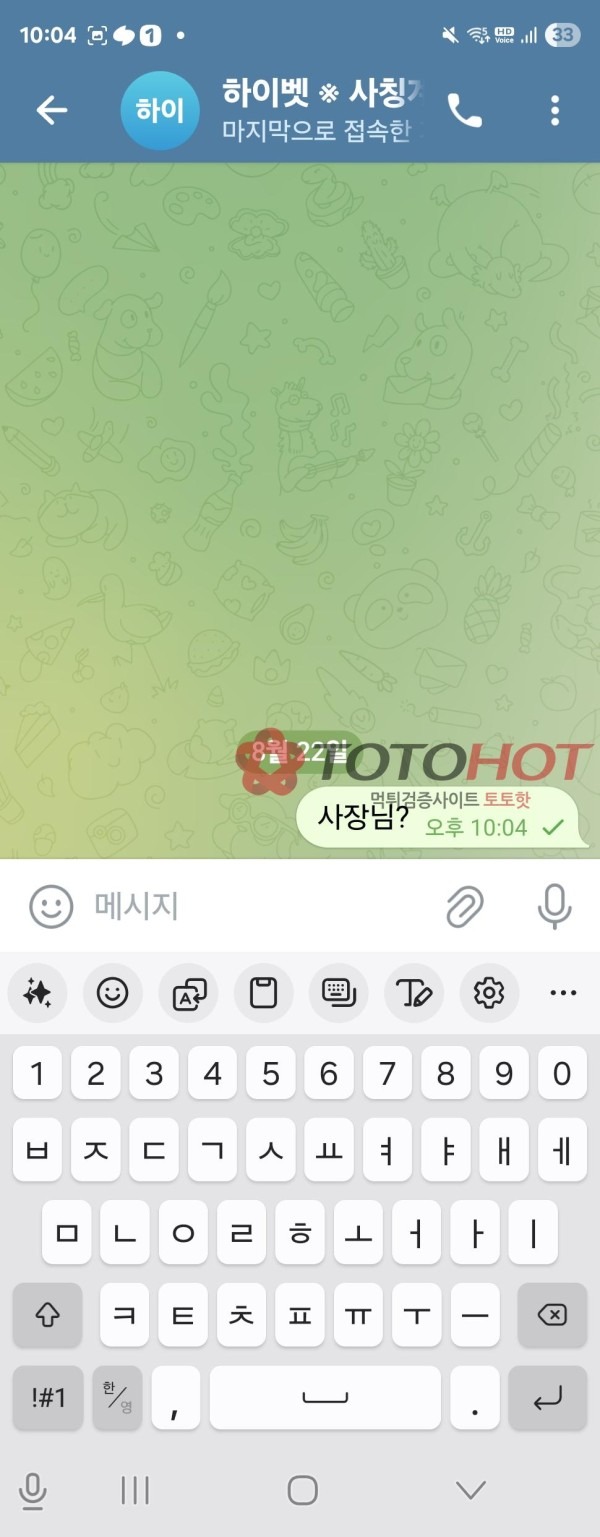The image size is (600, 1537).
Task: Record a voice message
Action: (554, 907)
